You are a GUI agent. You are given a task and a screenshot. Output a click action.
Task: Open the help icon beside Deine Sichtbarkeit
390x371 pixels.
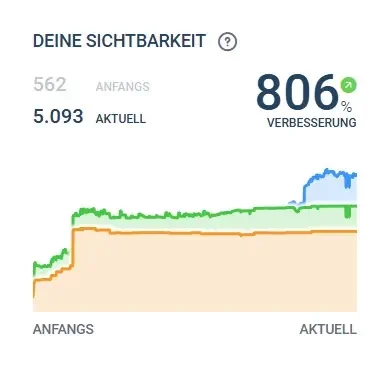click(227, 42)
